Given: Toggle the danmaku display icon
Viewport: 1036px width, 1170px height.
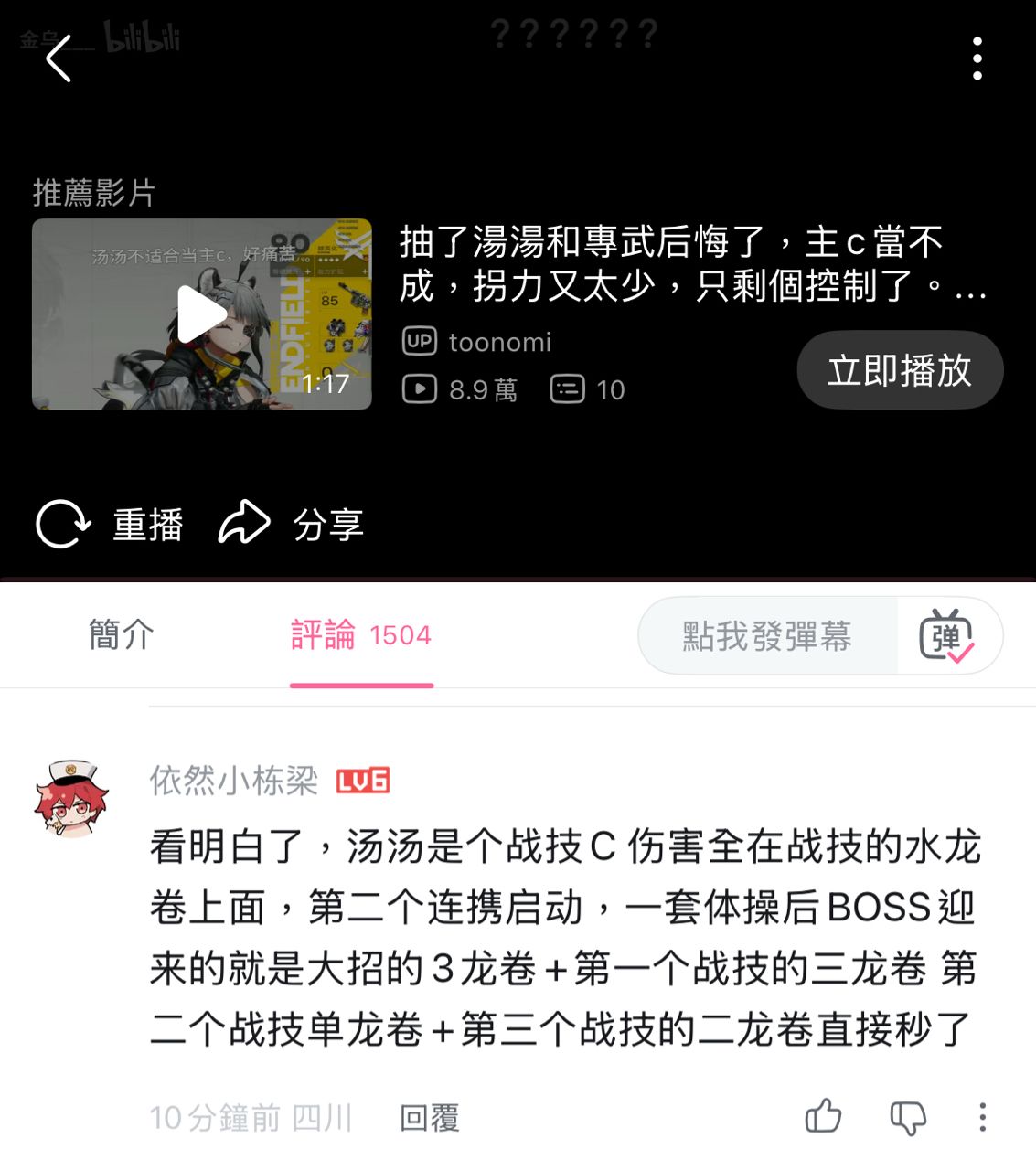Looking at the screenshot, I should [x=947, y=636].
